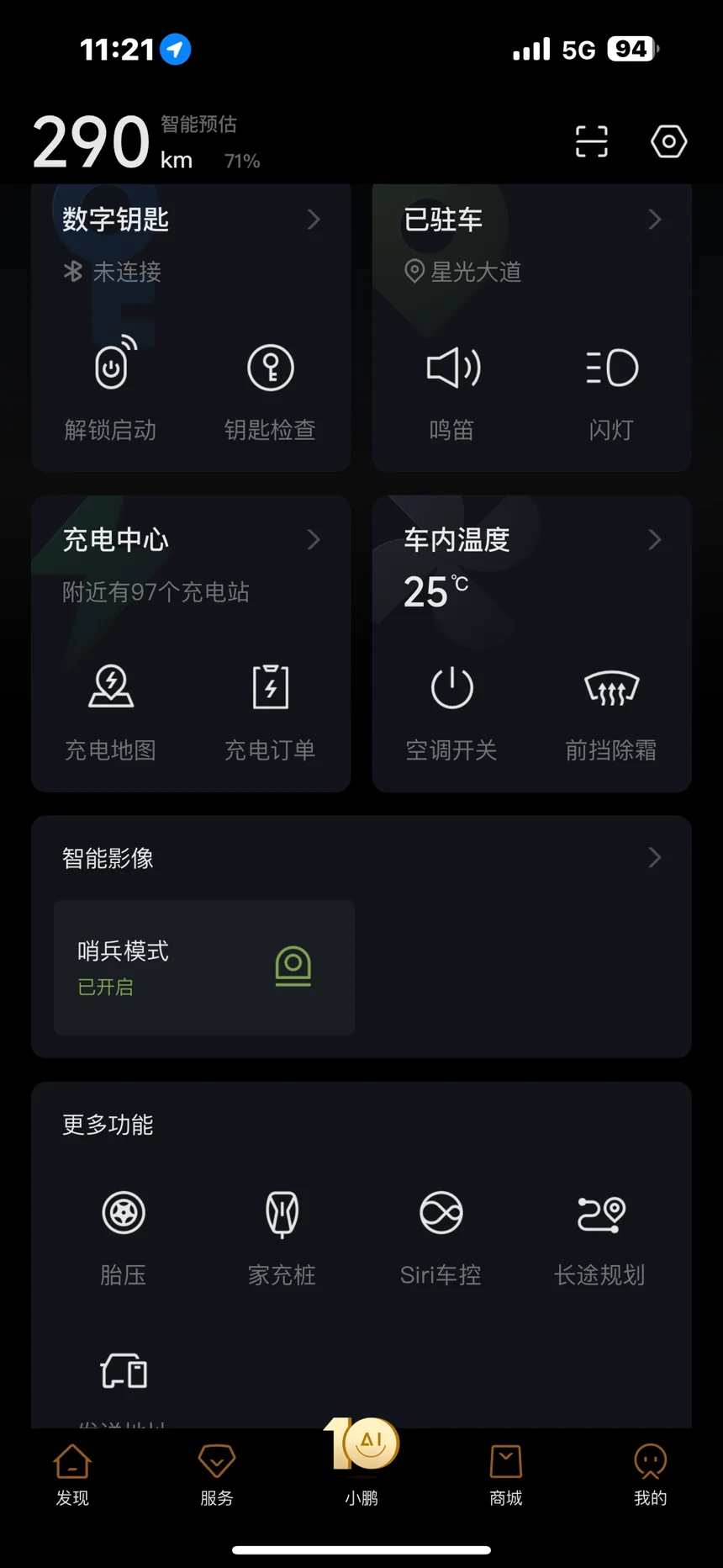Open the 我的 profile tab
The image size is (723, 1568).
(x=651, y=1475)
